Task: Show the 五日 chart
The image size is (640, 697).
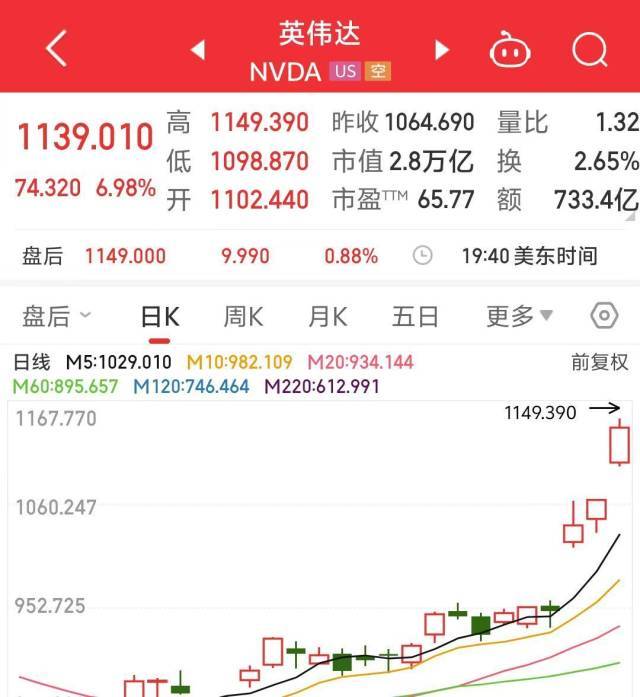Action: click(x=415, y=317)
